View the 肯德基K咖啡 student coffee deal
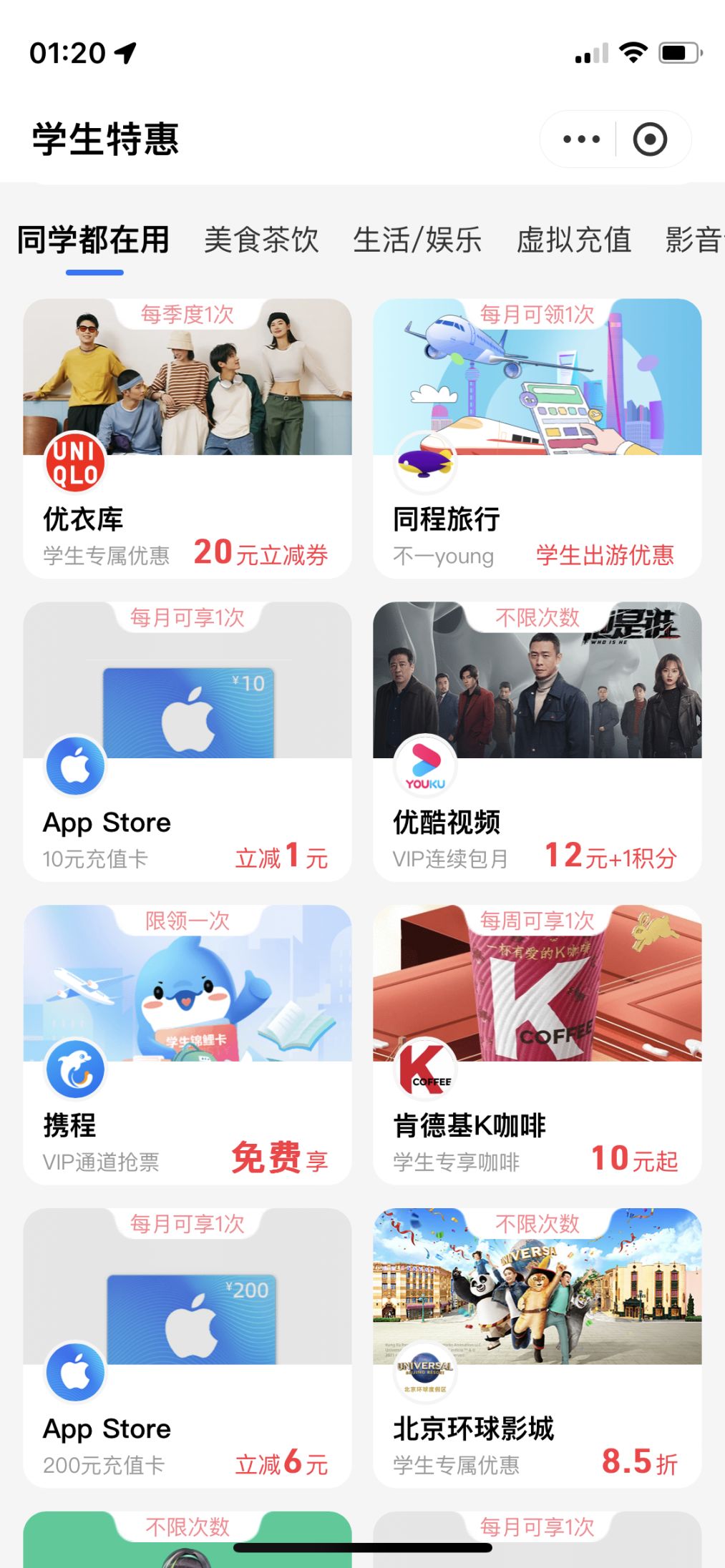 click(537, 1044)
